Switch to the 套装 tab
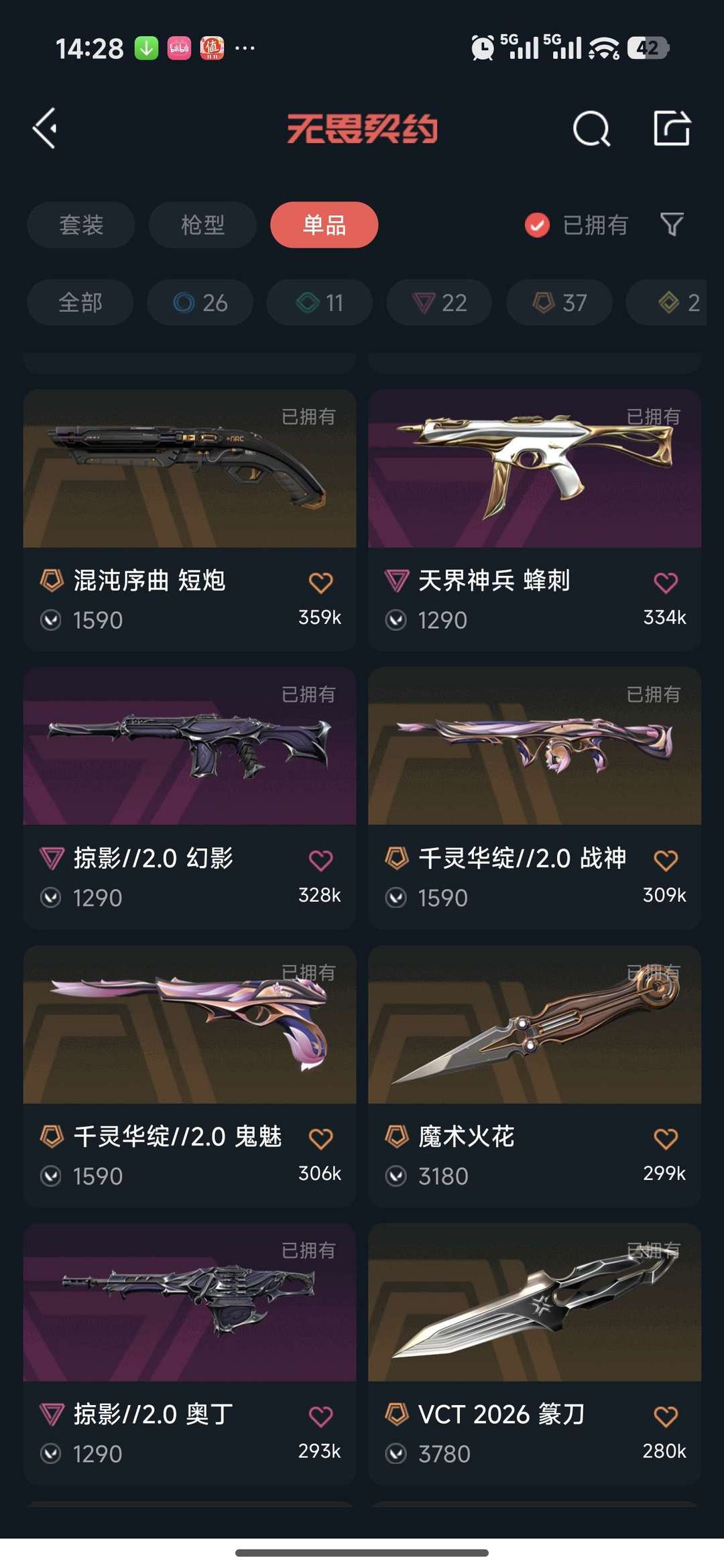This screenshot has height=1568, width=724. (x=81, y=225)
